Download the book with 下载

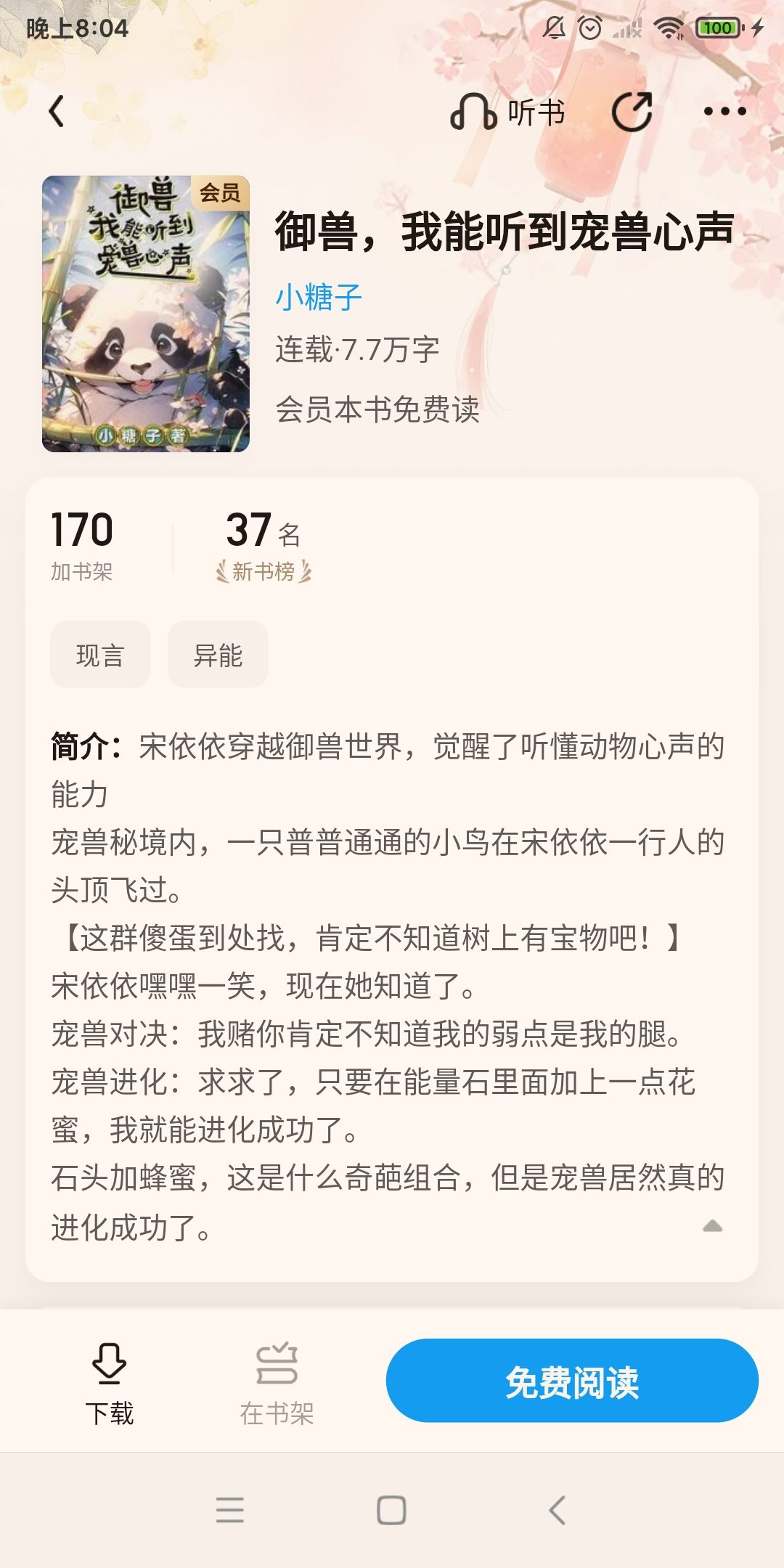point(110,1383)
